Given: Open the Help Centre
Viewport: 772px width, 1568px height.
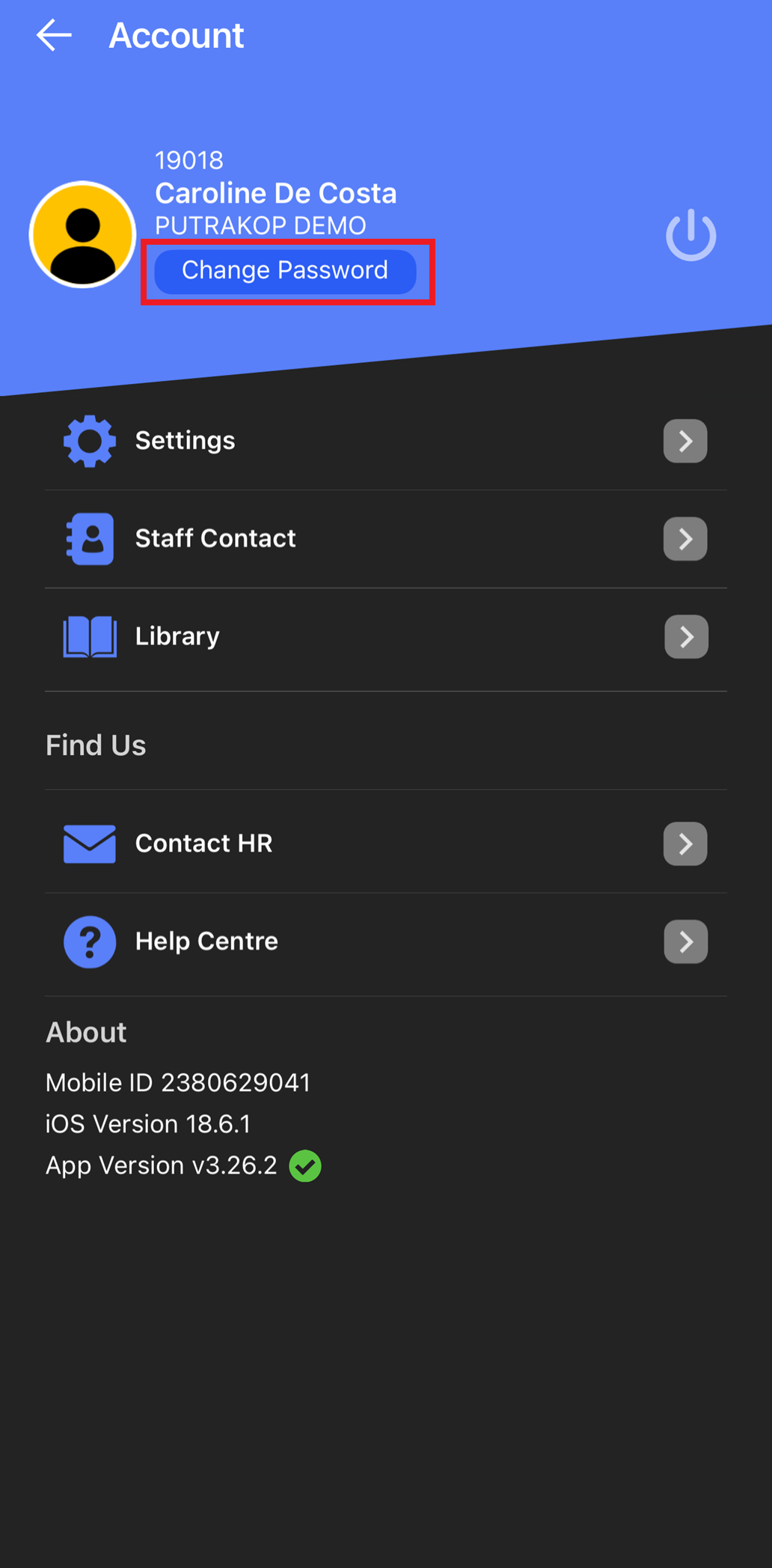Looking at the screenshot, I should [386, 942].
